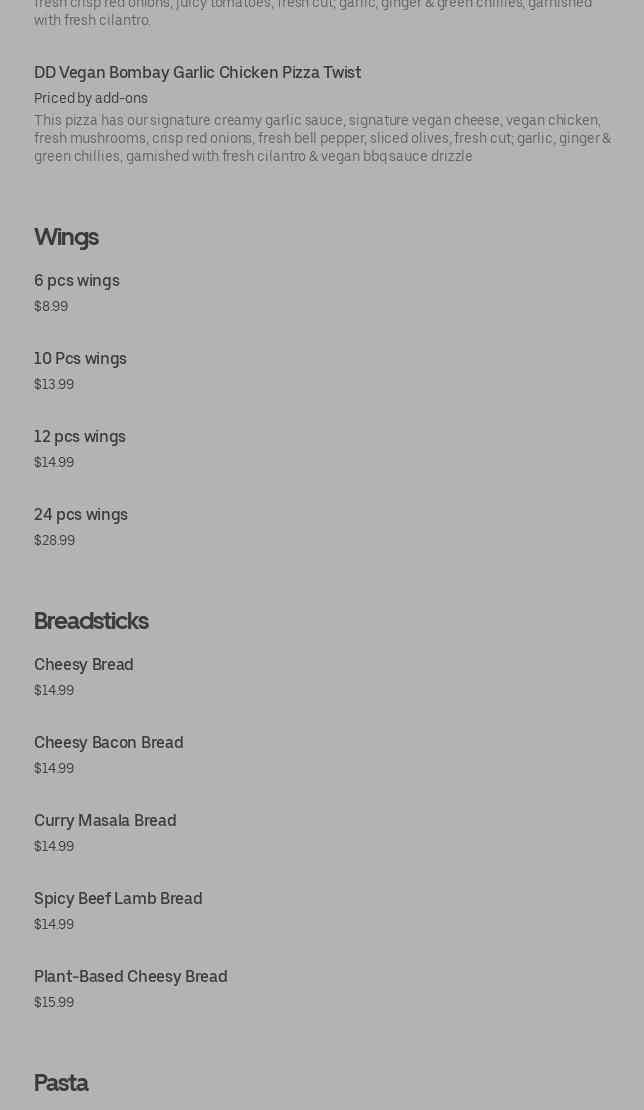644x1110 pixels.
Task: Open Plant-Based Cheesy Bread
Action: 131,977
